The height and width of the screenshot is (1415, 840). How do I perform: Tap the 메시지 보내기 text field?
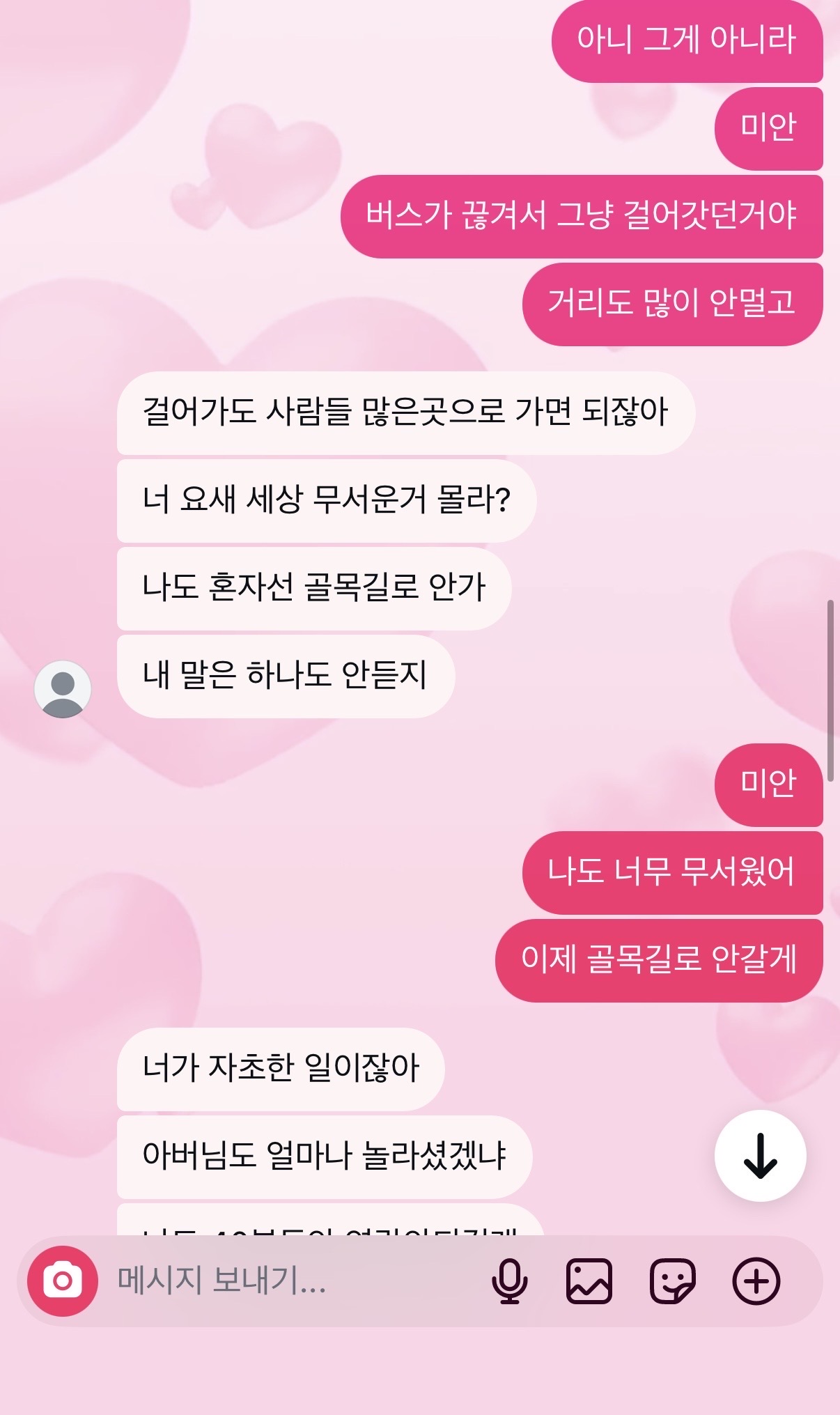(x=293, y=1281)
